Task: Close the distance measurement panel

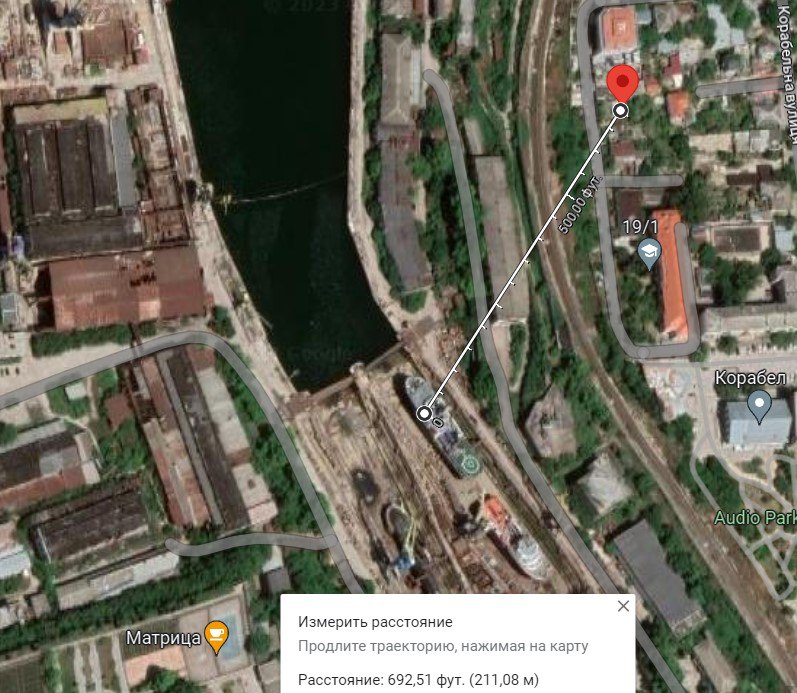Action: click(x=623, y=606)
